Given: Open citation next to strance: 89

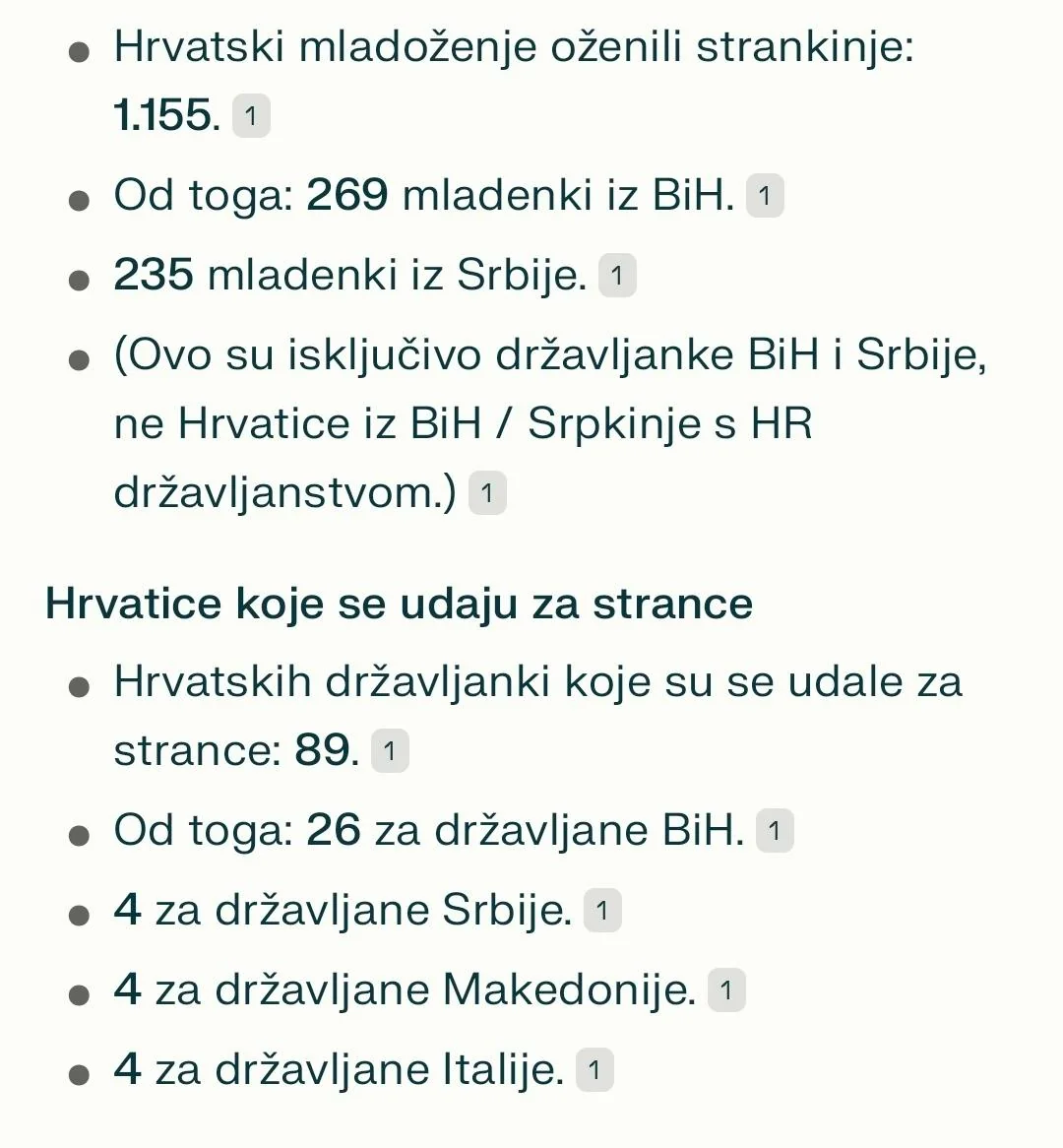Looking at the screenshot, I should pos(390,750).
